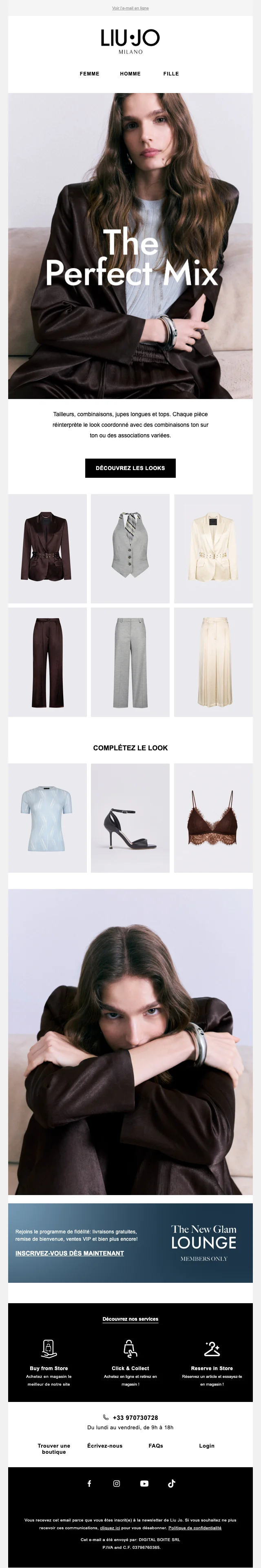Open the brown lace bralette item

(213, 818)
